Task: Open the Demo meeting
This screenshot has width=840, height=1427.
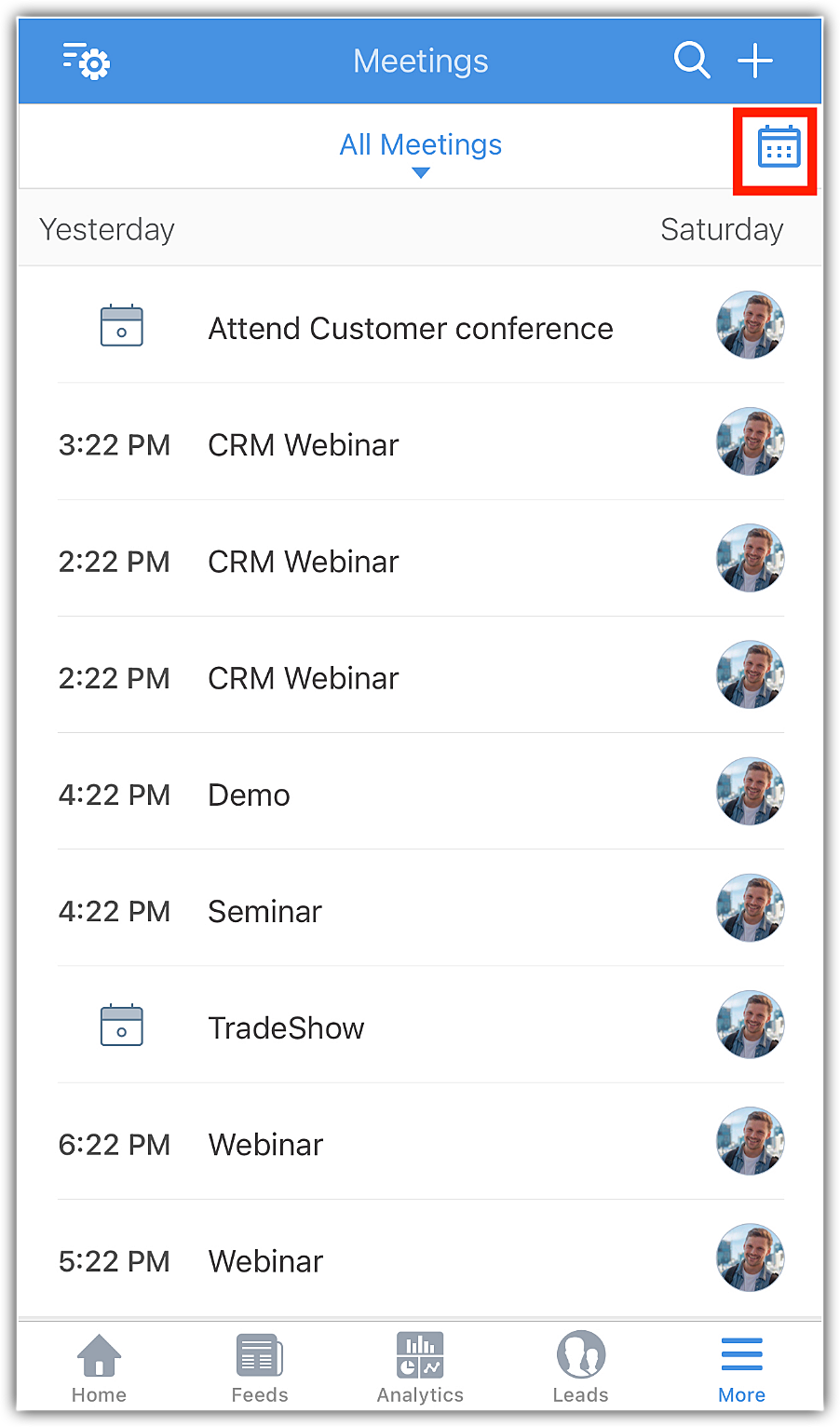Action: [x=250, y=795]
